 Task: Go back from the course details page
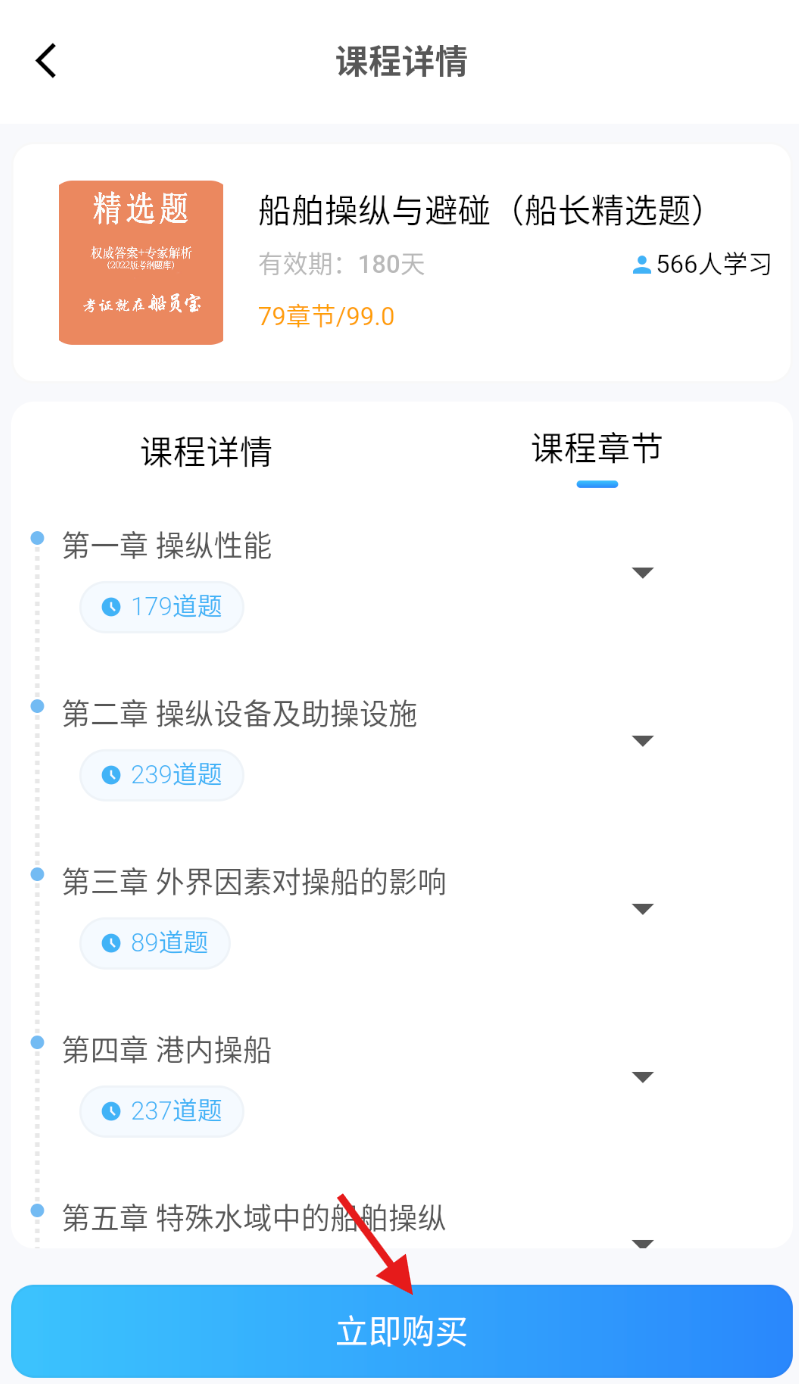(x=46, y=61)
